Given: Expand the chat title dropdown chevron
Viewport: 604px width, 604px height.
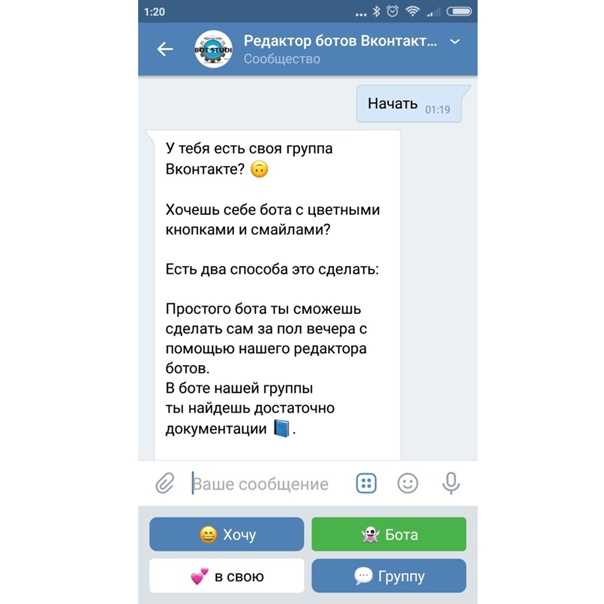Looking at the screenshot, I should coord(456,42).
